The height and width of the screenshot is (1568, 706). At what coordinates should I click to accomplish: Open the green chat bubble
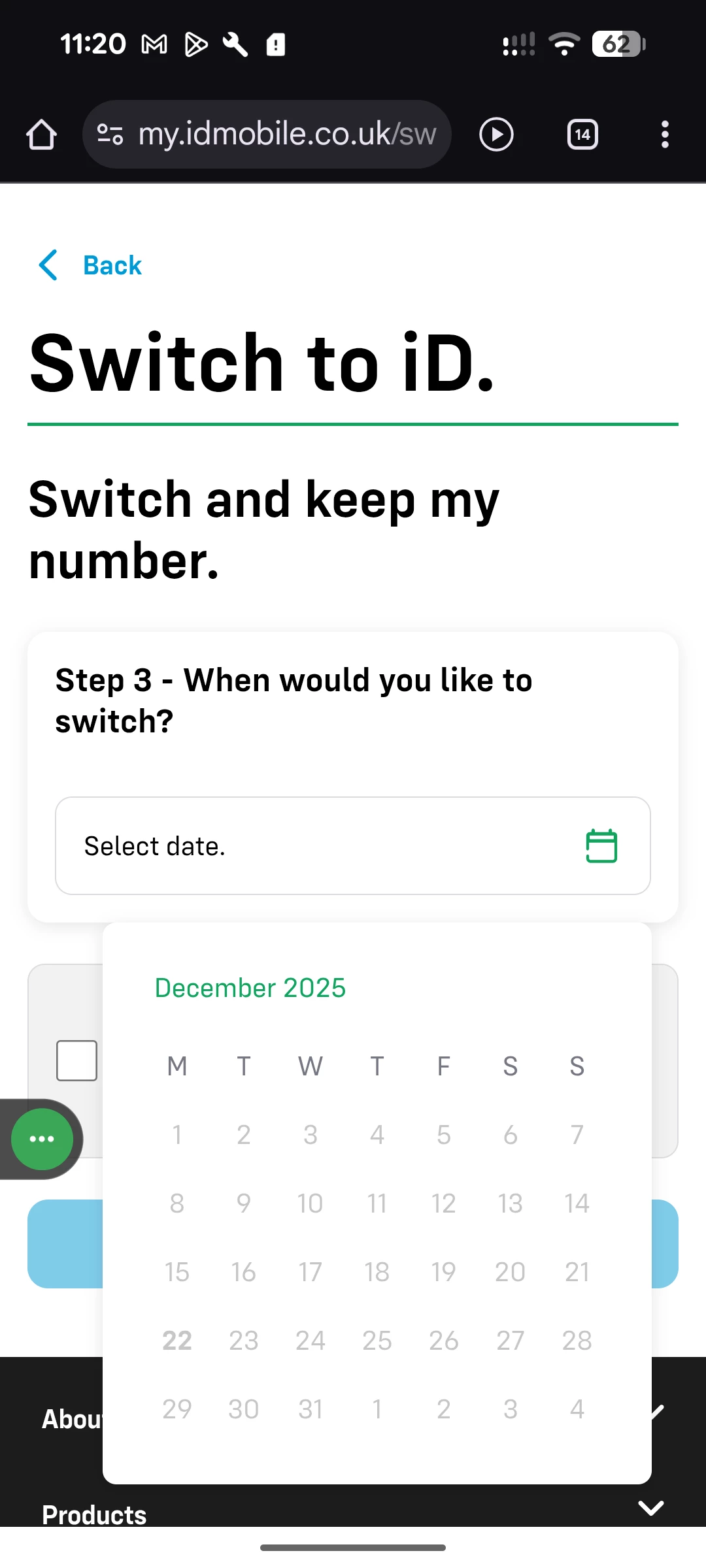pyautogui.click(x=42, y=1139)
